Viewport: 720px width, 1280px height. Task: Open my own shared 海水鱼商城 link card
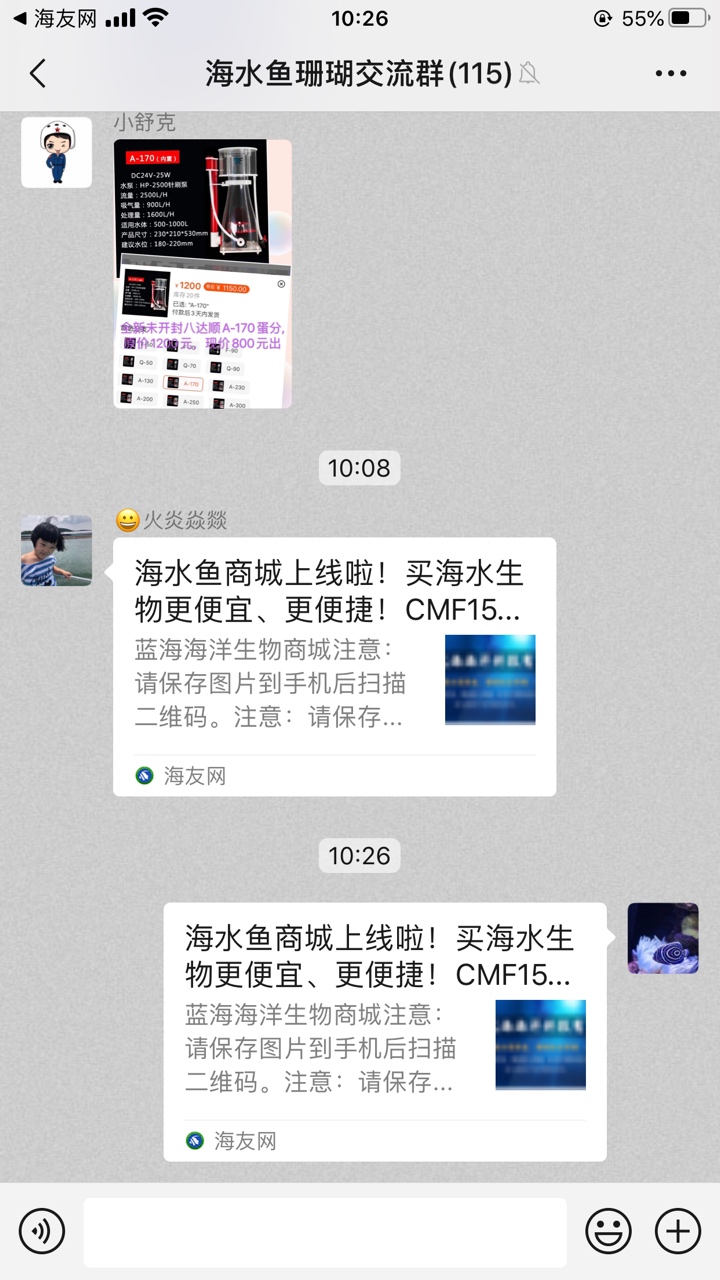(385, 1031)
